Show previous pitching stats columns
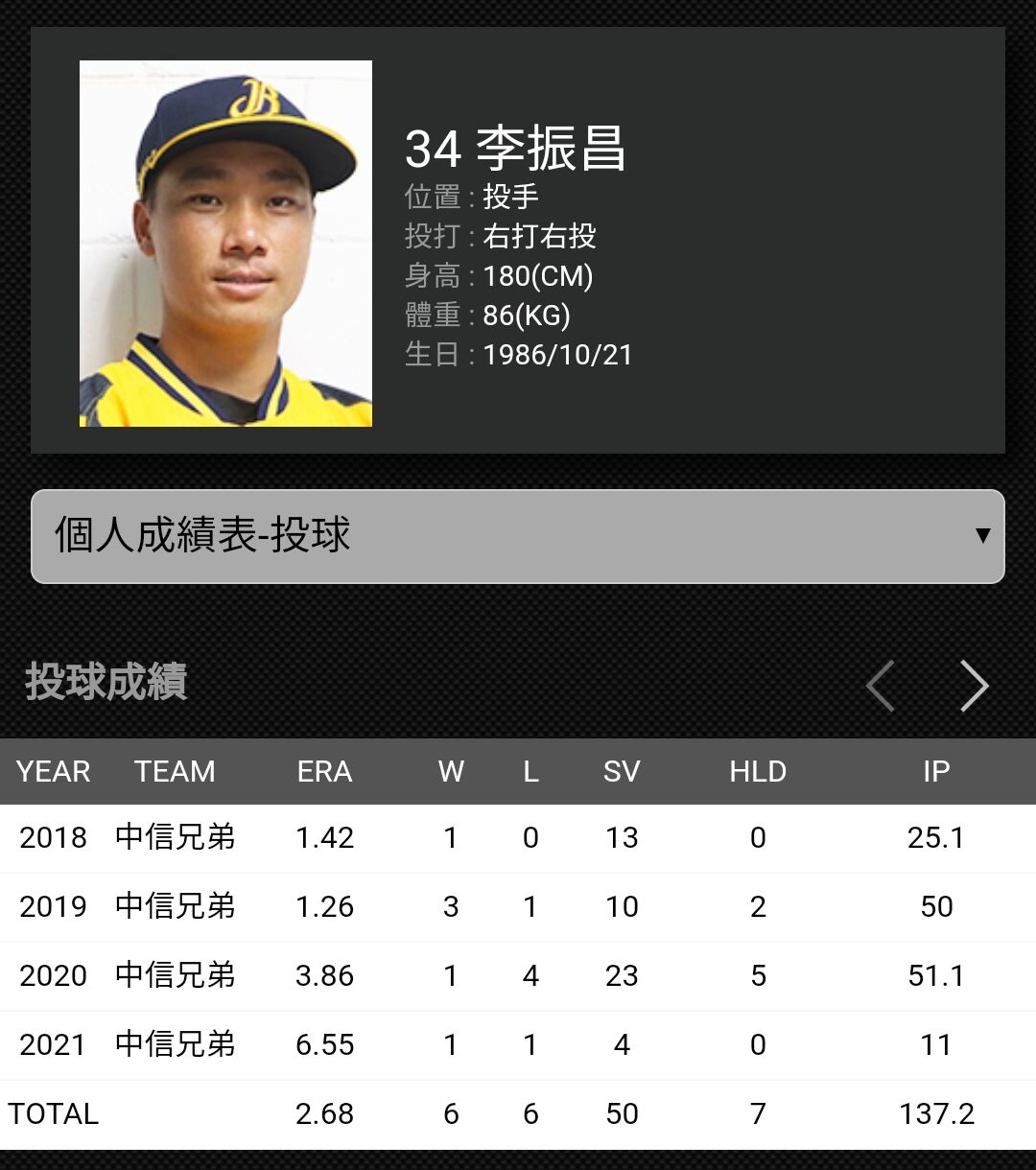The width and height of the screenshot is (1036, 1170). click(x=881, y=686)
